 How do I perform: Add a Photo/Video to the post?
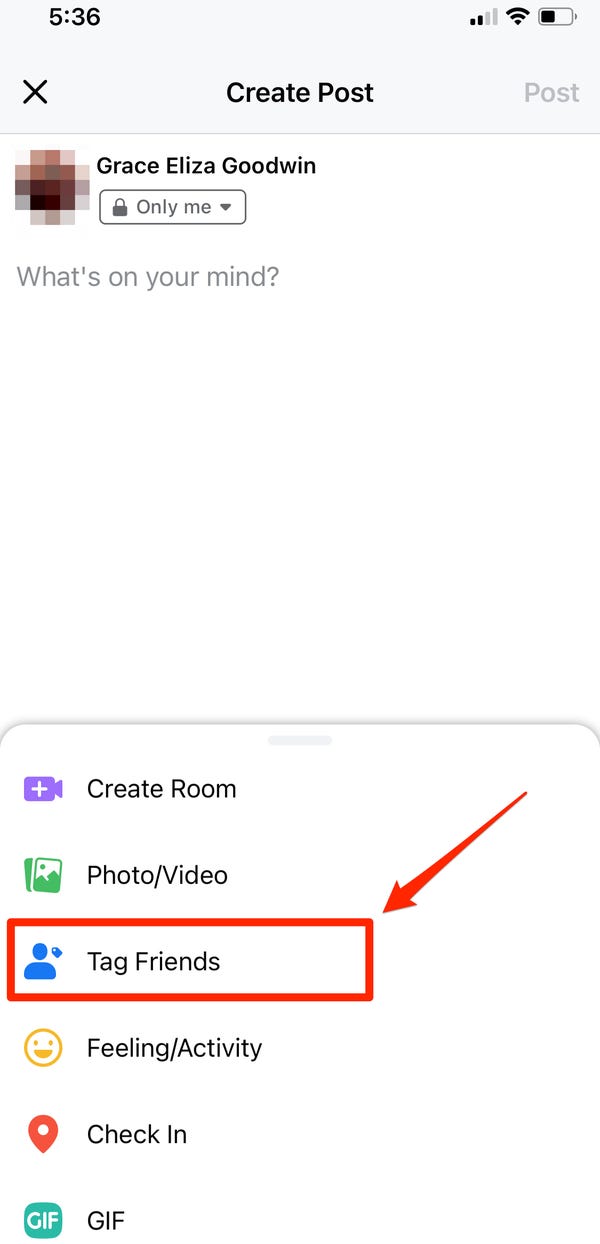pyautogui.click(x=157, y=875)
